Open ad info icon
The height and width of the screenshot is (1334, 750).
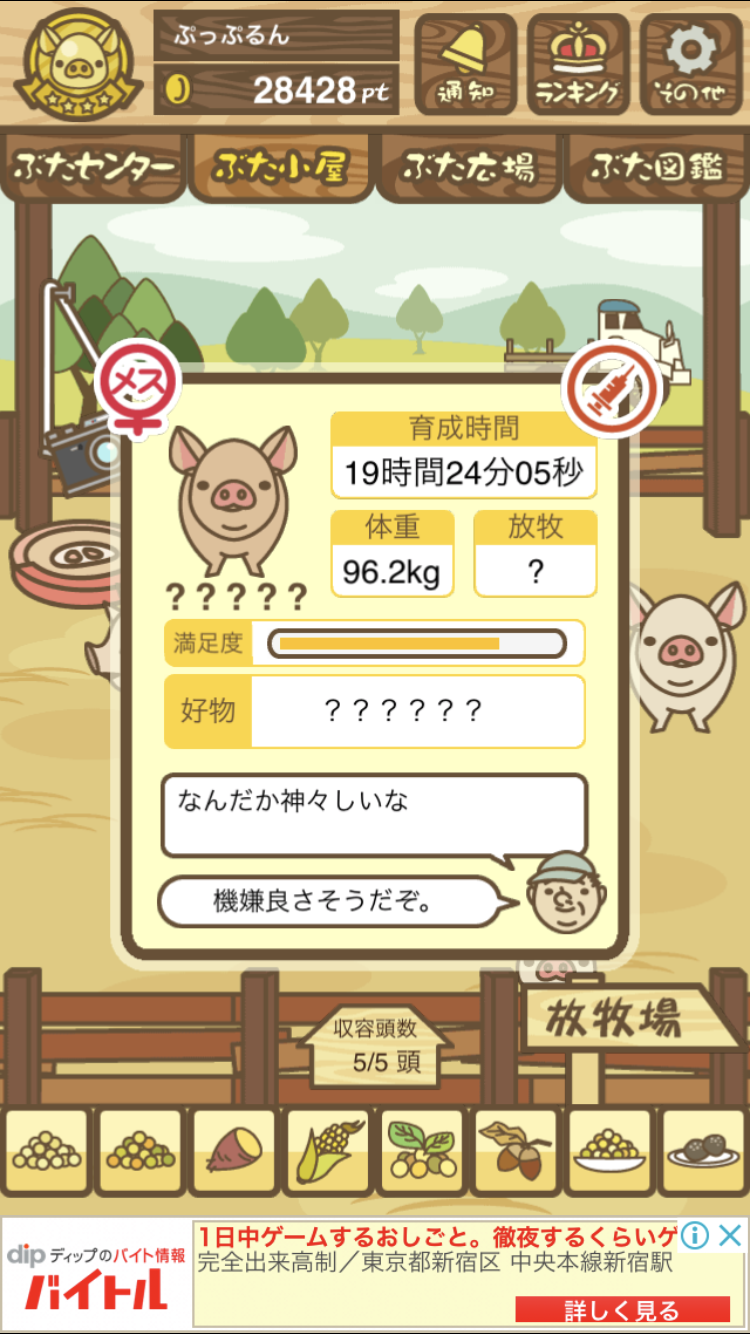coord(696,1236)
